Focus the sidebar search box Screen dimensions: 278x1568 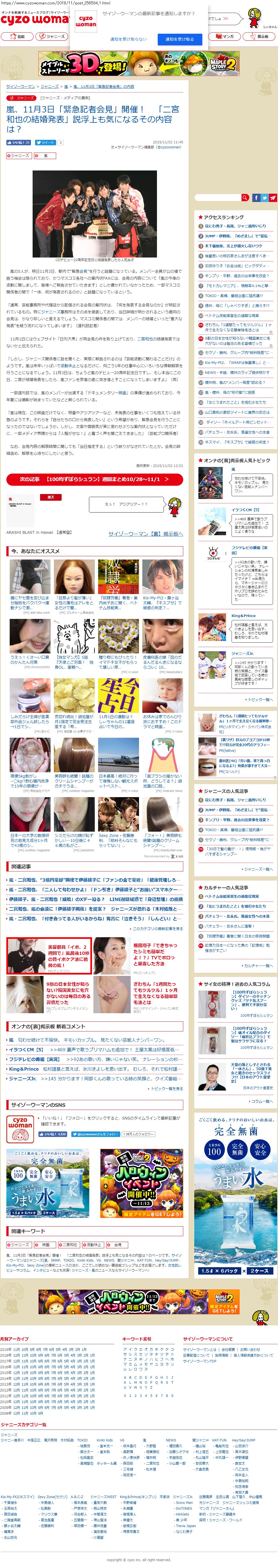coord(217,198)
